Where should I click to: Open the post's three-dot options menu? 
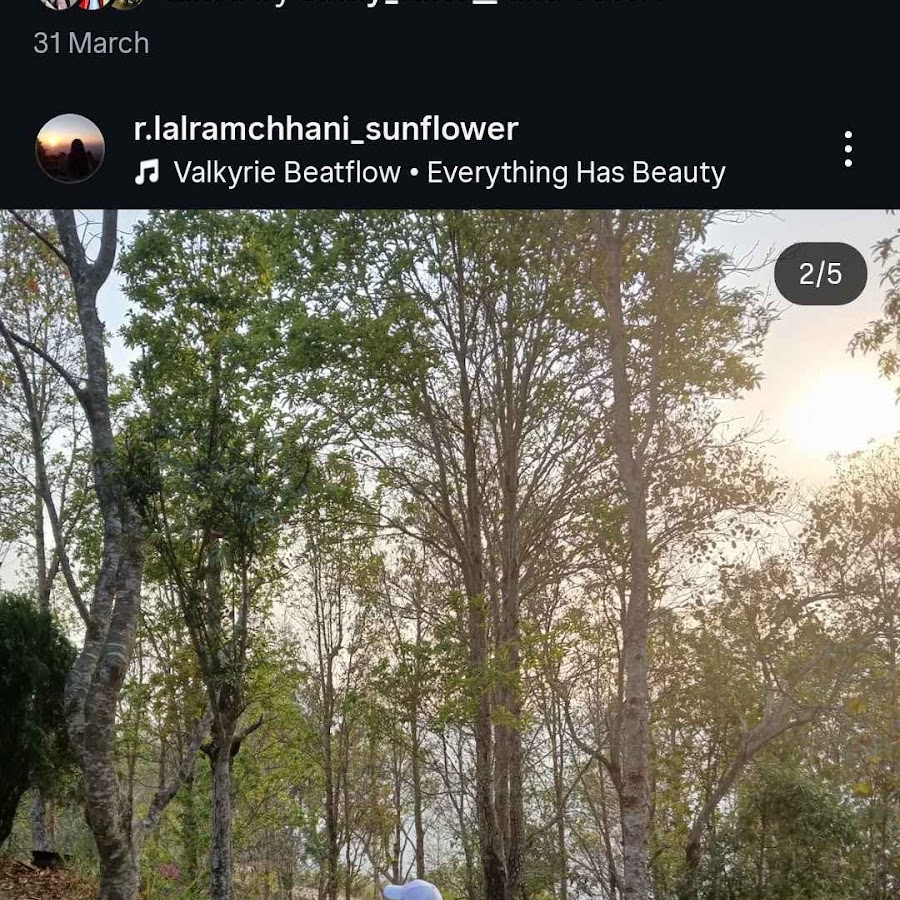[848, 149]
